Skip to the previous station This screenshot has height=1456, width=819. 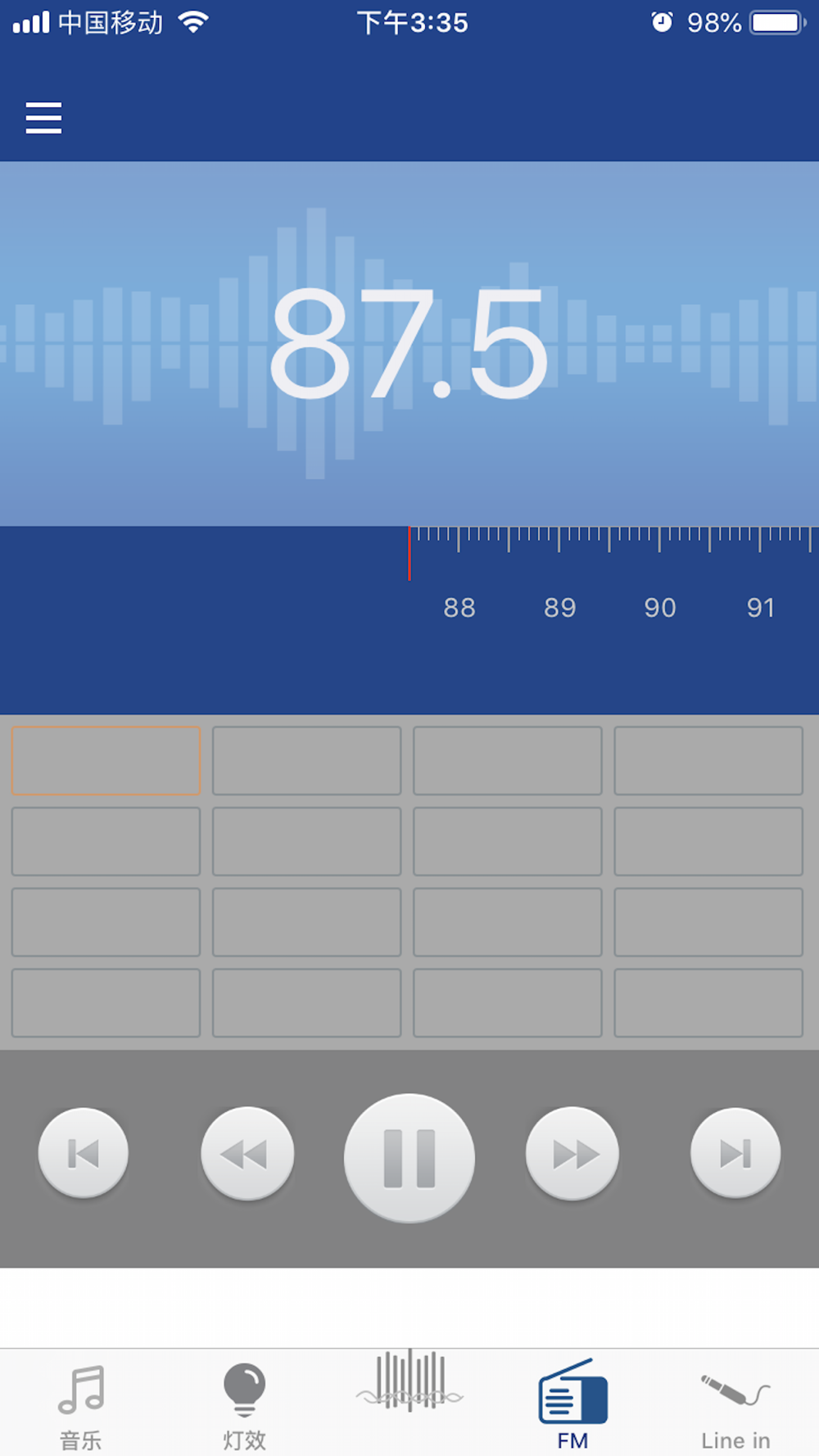(83, 1153)
